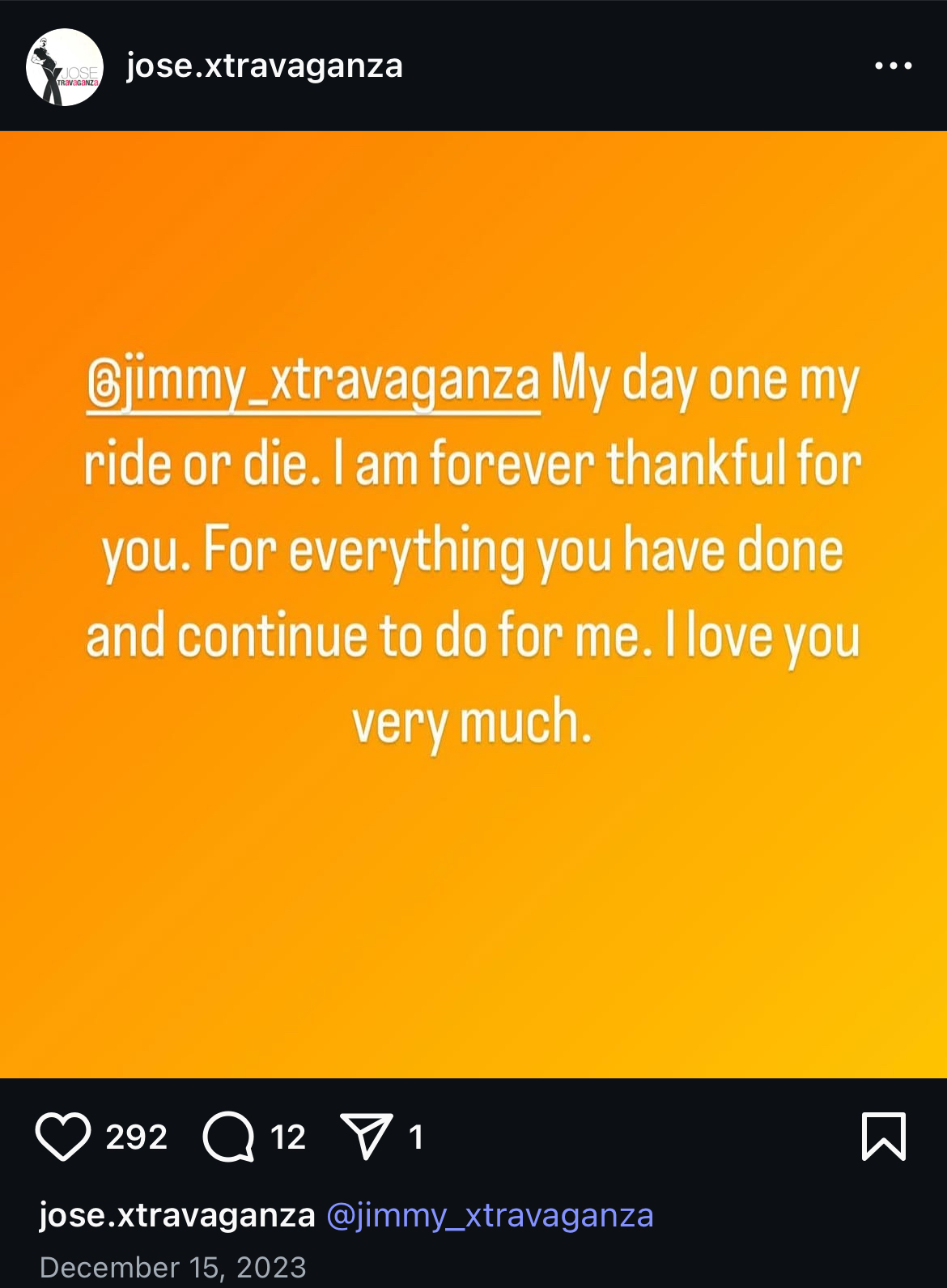
Task: Open jose.xtravaganza username in post header
Action: pos(264,66)
